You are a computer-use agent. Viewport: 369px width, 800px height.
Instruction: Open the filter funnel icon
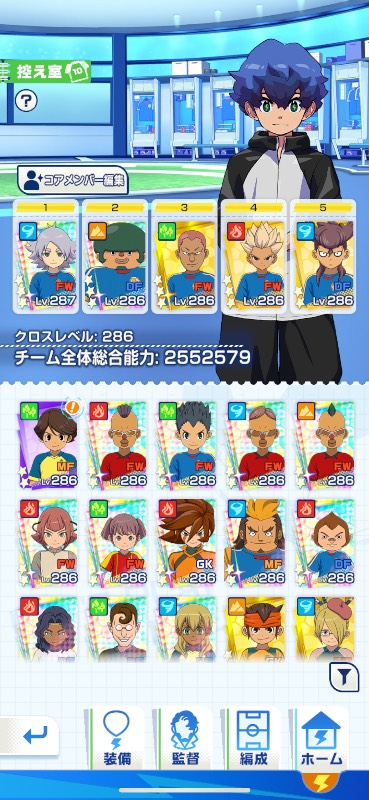[344, 678]
